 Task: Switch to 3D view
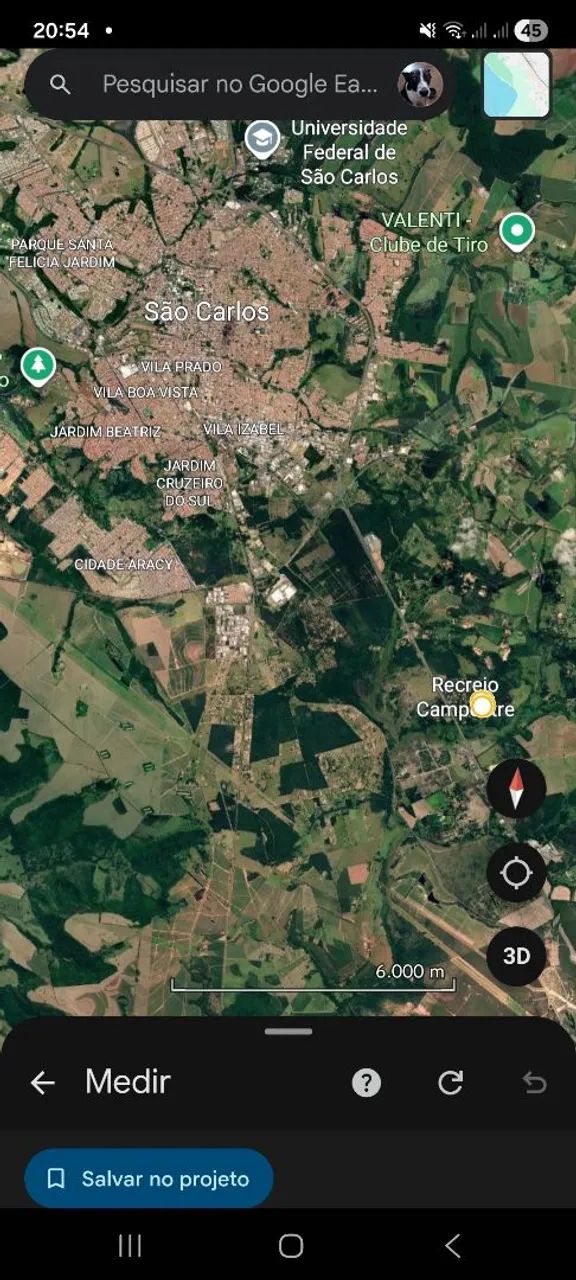[516, 956]
